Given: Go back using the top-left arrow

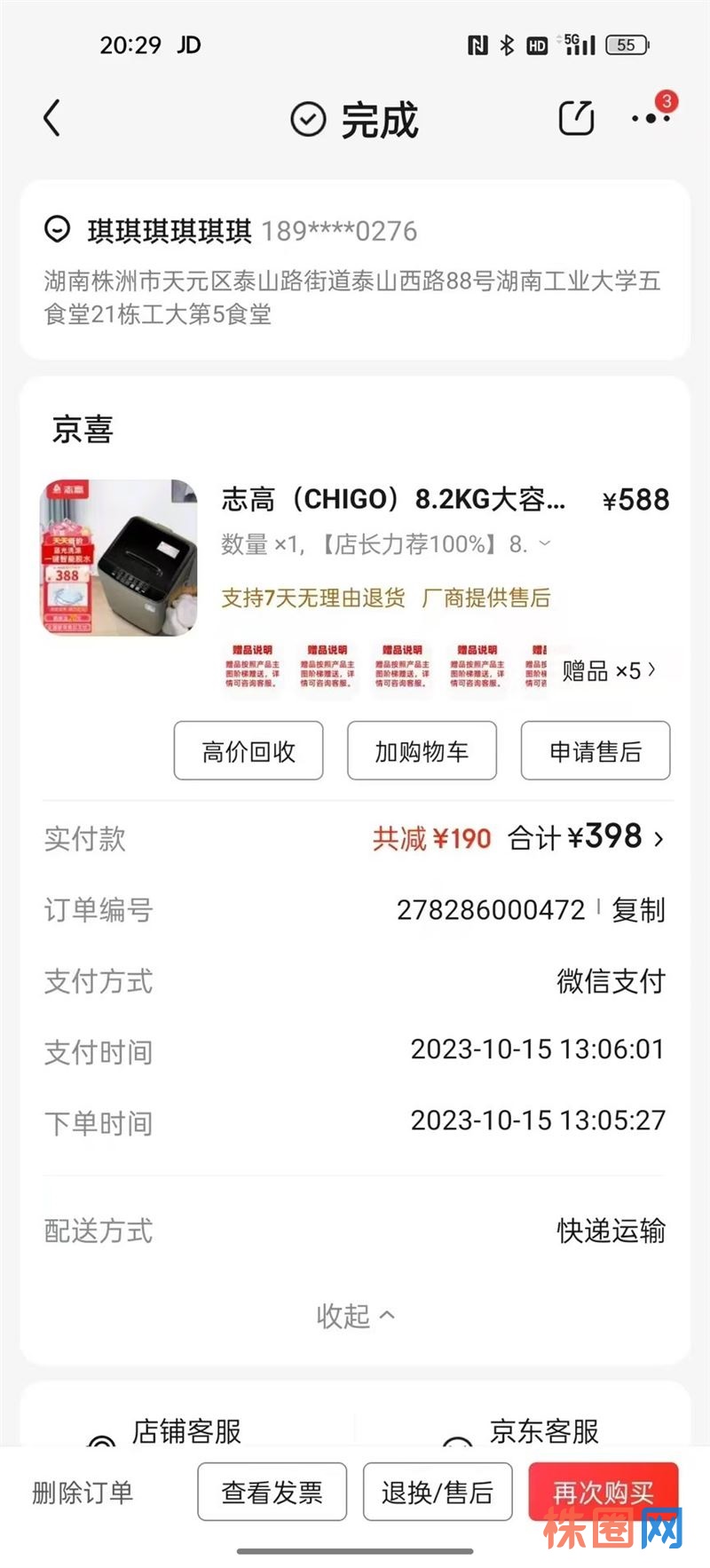Looking at the screenshot, I should [x=52, y=118].
